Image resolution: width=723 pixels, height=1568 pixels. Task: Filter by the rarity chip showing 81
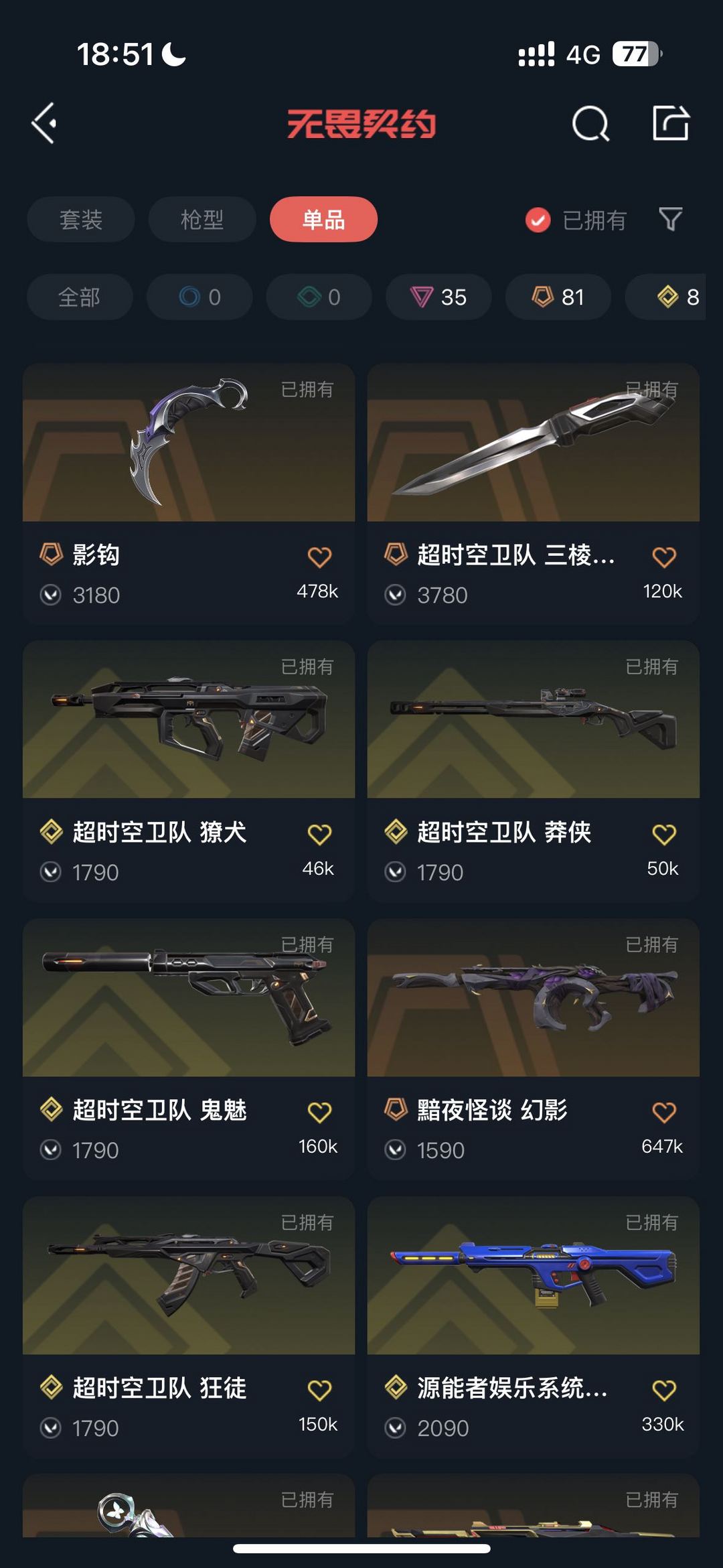pyautogui.click(x=558, y=297)
